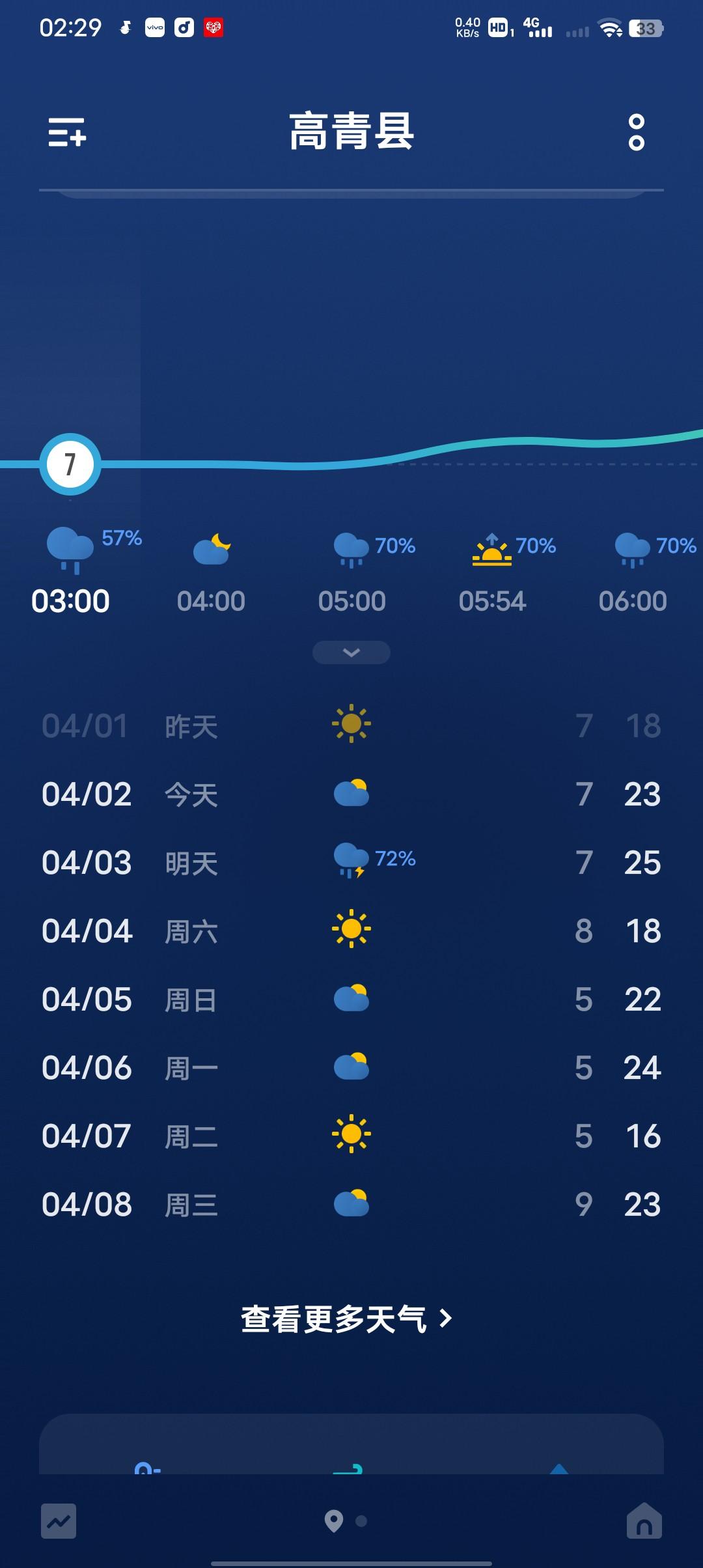703x1568 pixels.
Task: Click the temperature marker showing 7
Action: [x=69, y=464]
